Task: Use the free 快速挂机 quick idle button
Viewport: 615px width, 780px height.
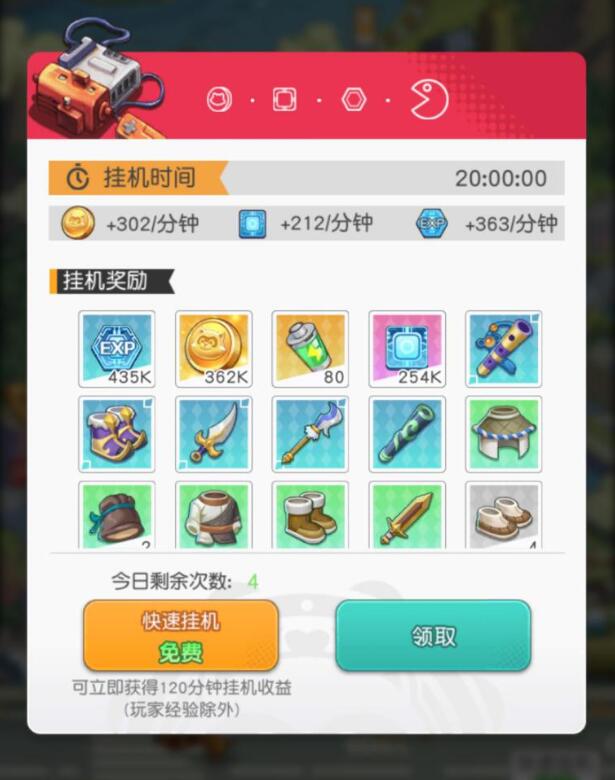Action: click(x=181, y=636)
